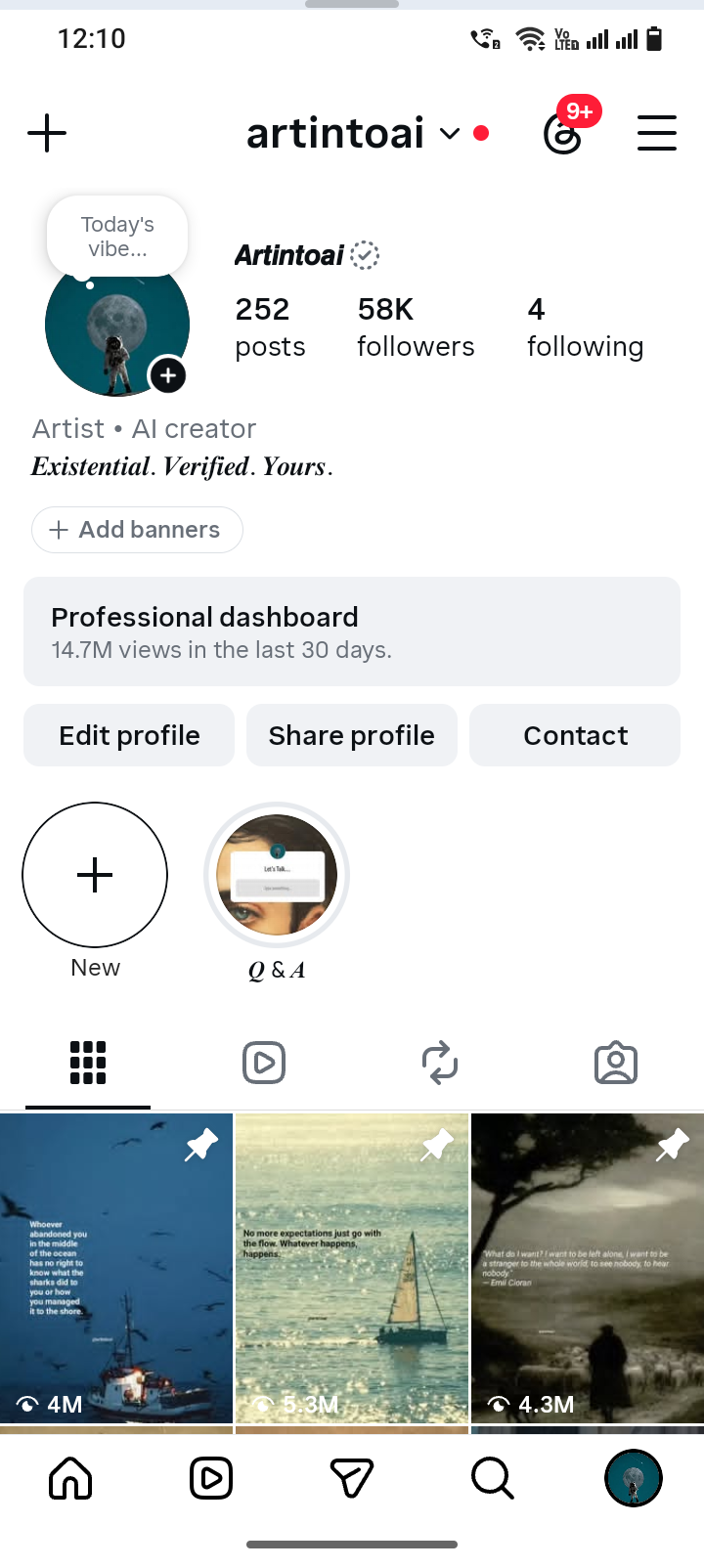704x1568 pixels.
Task: Open the pinned sailboat post with 5.3M views
Action: pyautogui.click(x=352, y=1268)
